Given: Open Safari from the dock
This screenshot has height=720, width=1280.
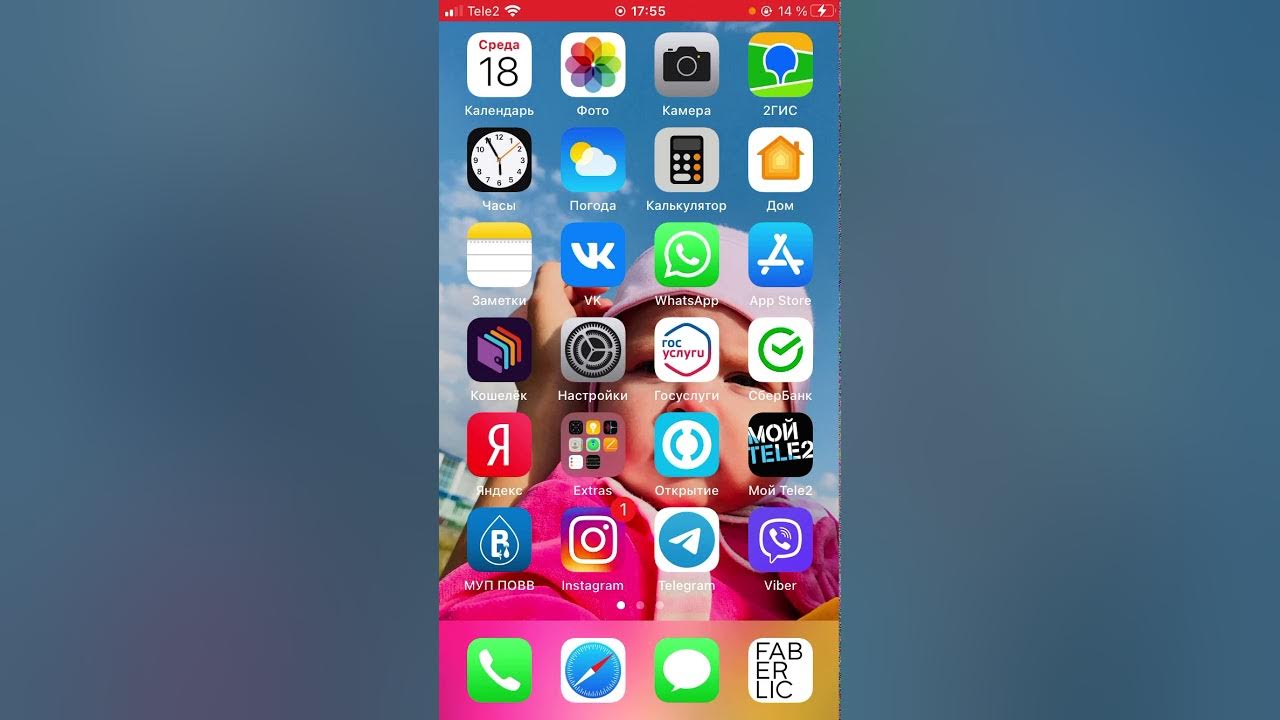Looking at the screenshot, I should (x=593, y=670).
